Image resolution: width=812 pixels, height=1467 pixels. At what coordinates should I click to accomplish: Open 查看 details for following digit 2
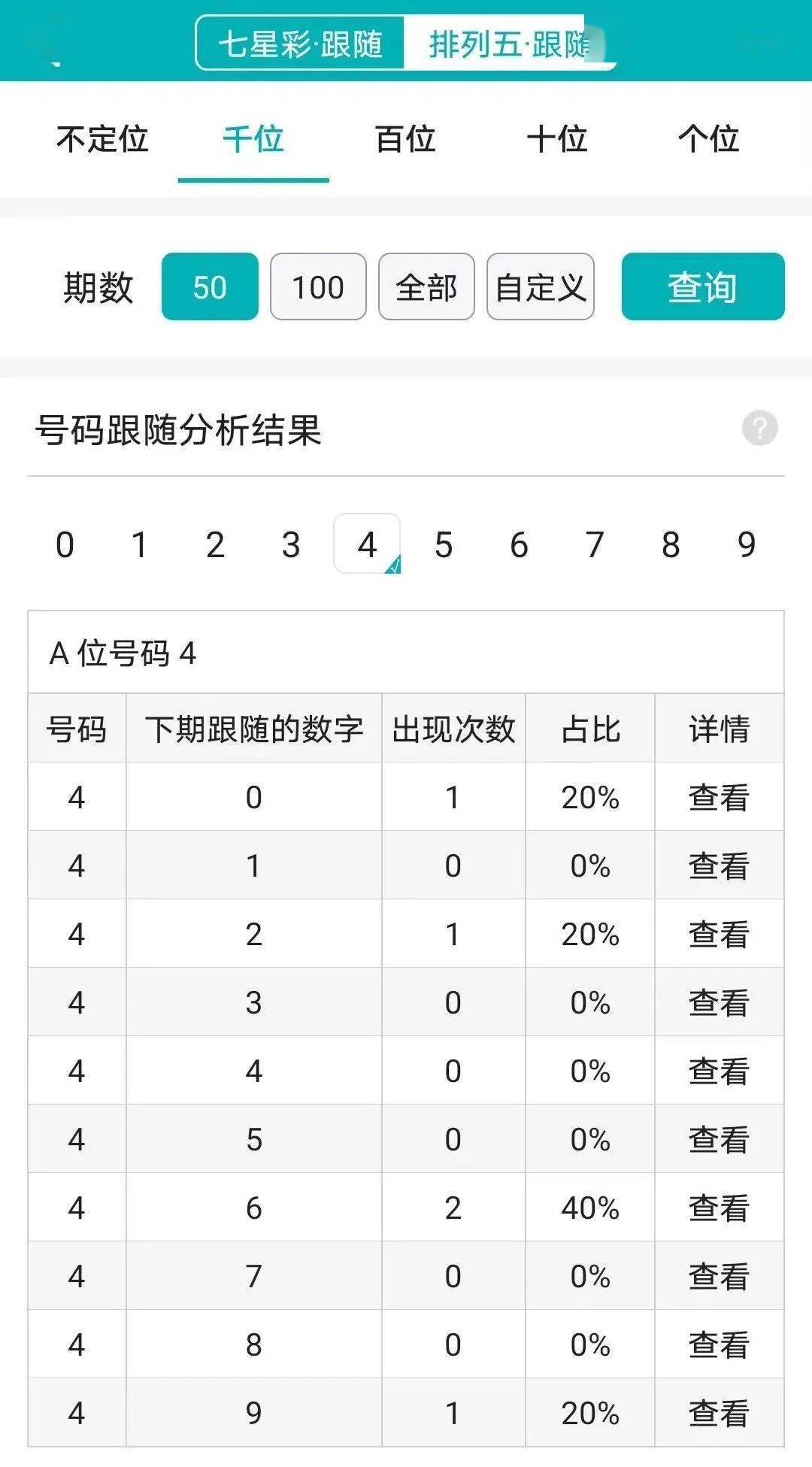pyautogui.click(x=717, y=933)
